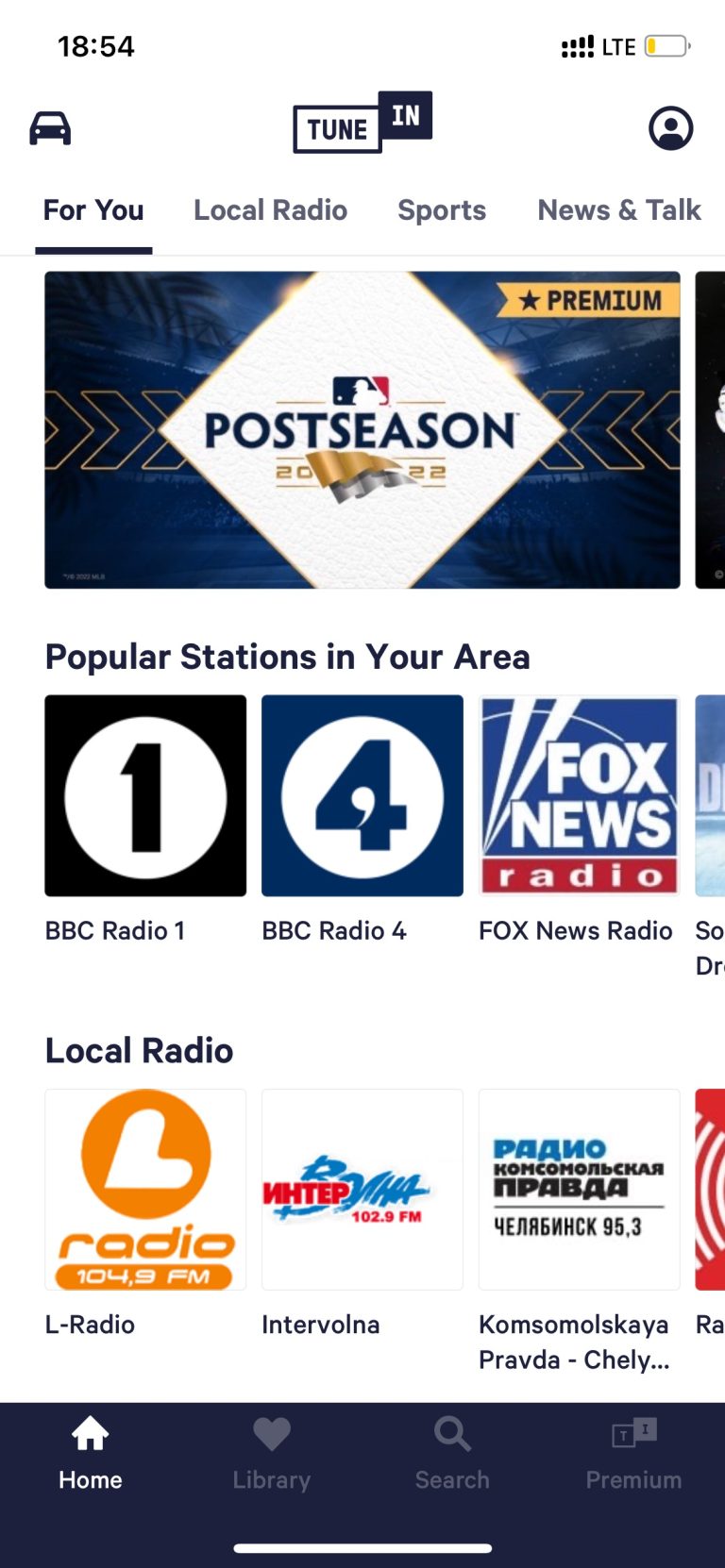Select the For You tab
The width and height of the screenshot is (725, 1568).
(93, 209)
